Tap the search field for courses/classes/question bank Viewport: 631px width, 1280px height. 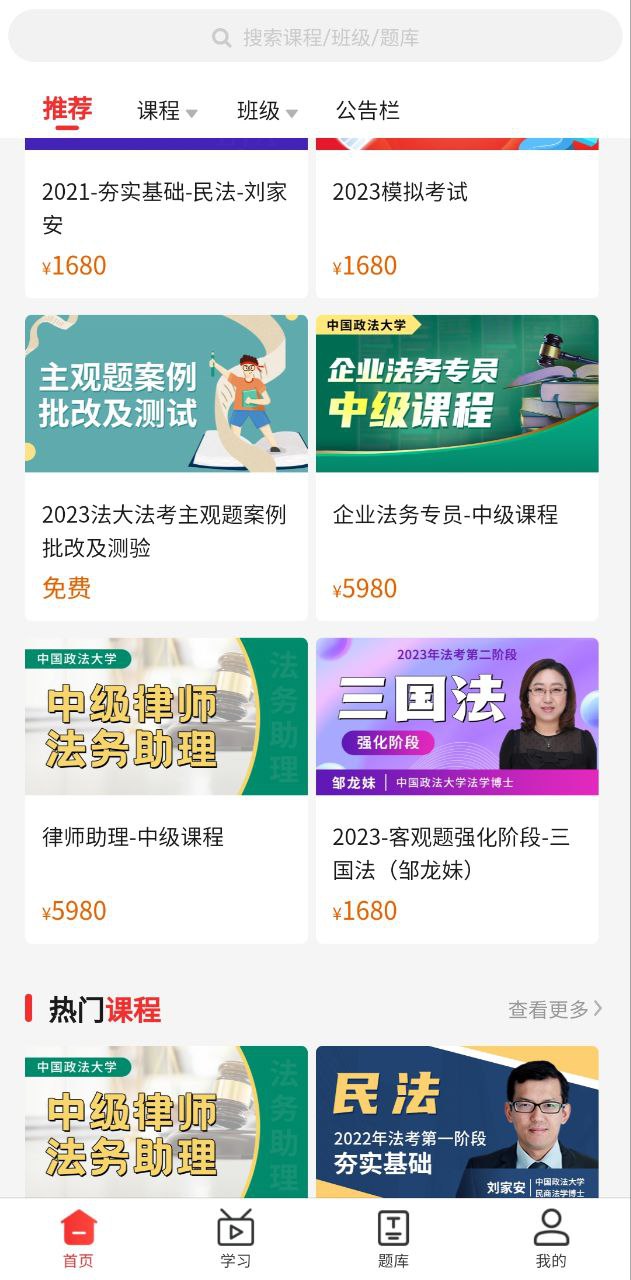(x=315, y=38)
